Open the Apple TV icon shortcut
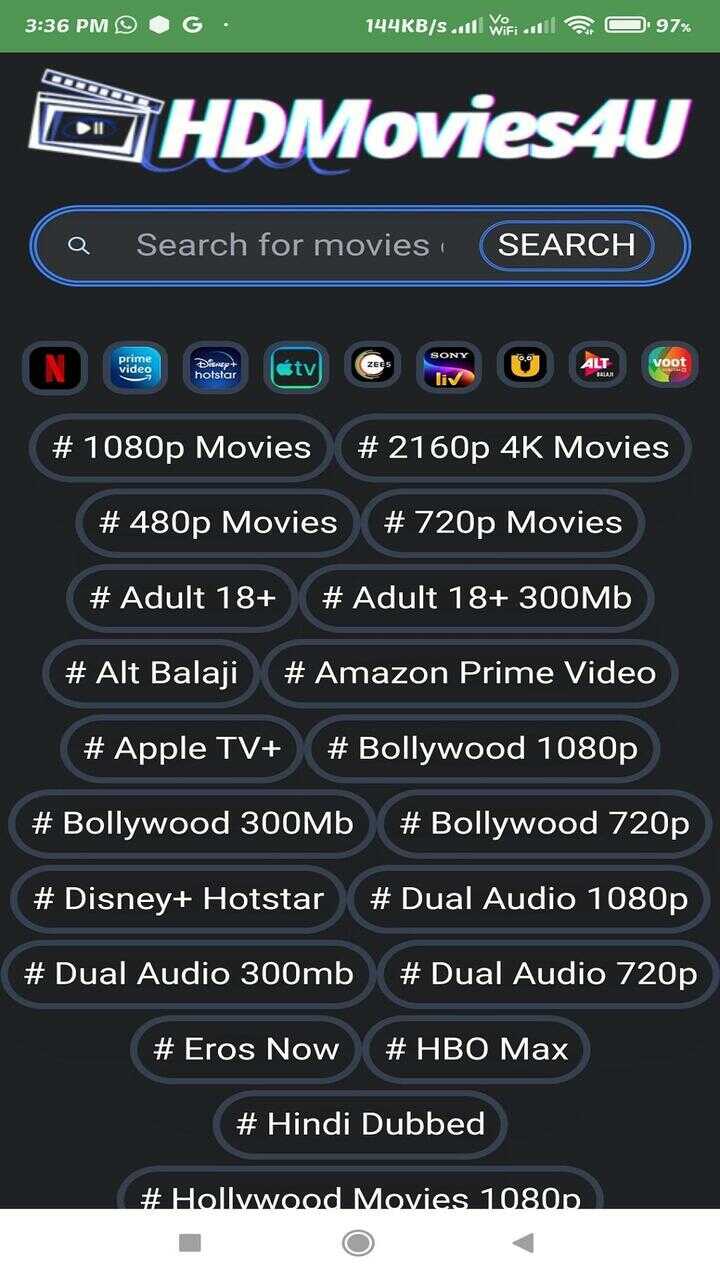The height and width of the screenshot is (1280, 720). [296, 367]
